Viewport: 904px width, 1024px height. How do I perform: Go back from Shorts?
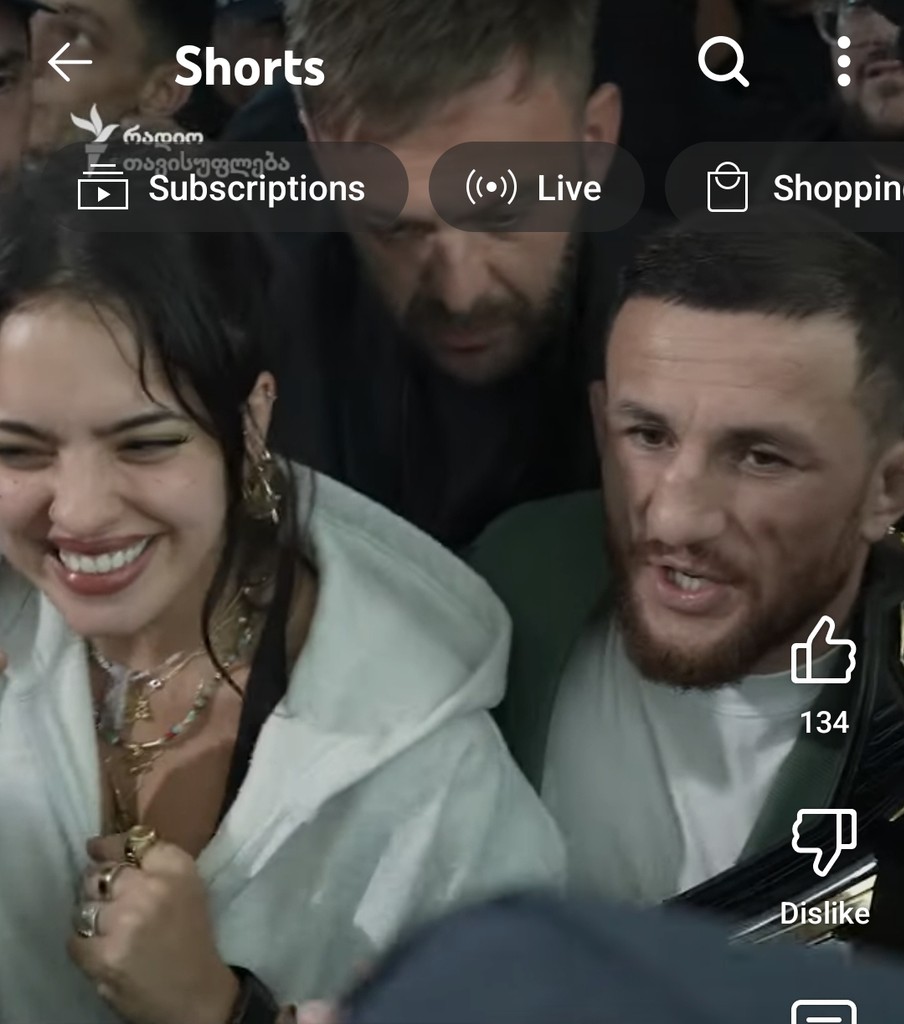tap(69, 62)
